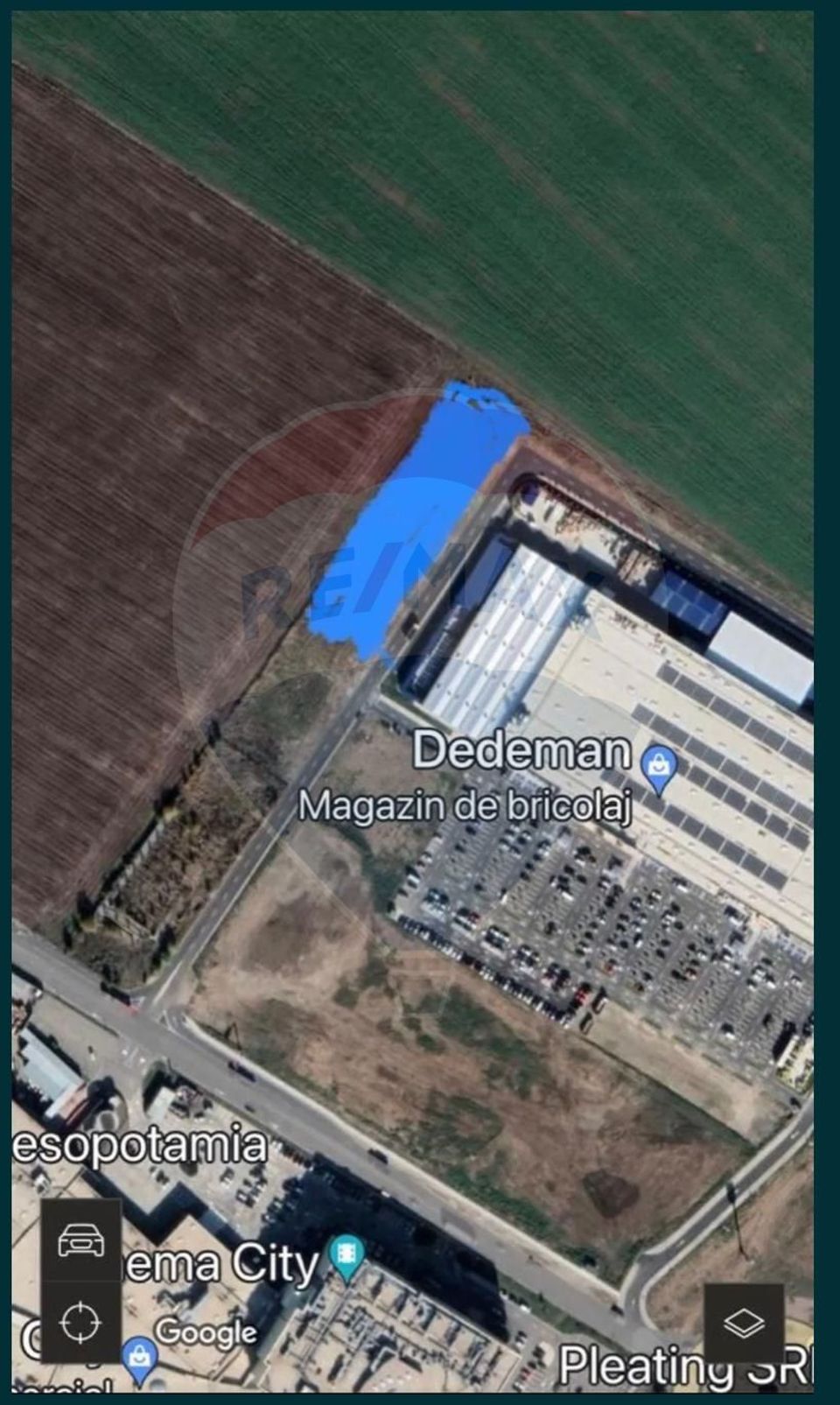
Task: Tap the shopping bag inside the Dedeman marker
Action: (x=657, y=763)
